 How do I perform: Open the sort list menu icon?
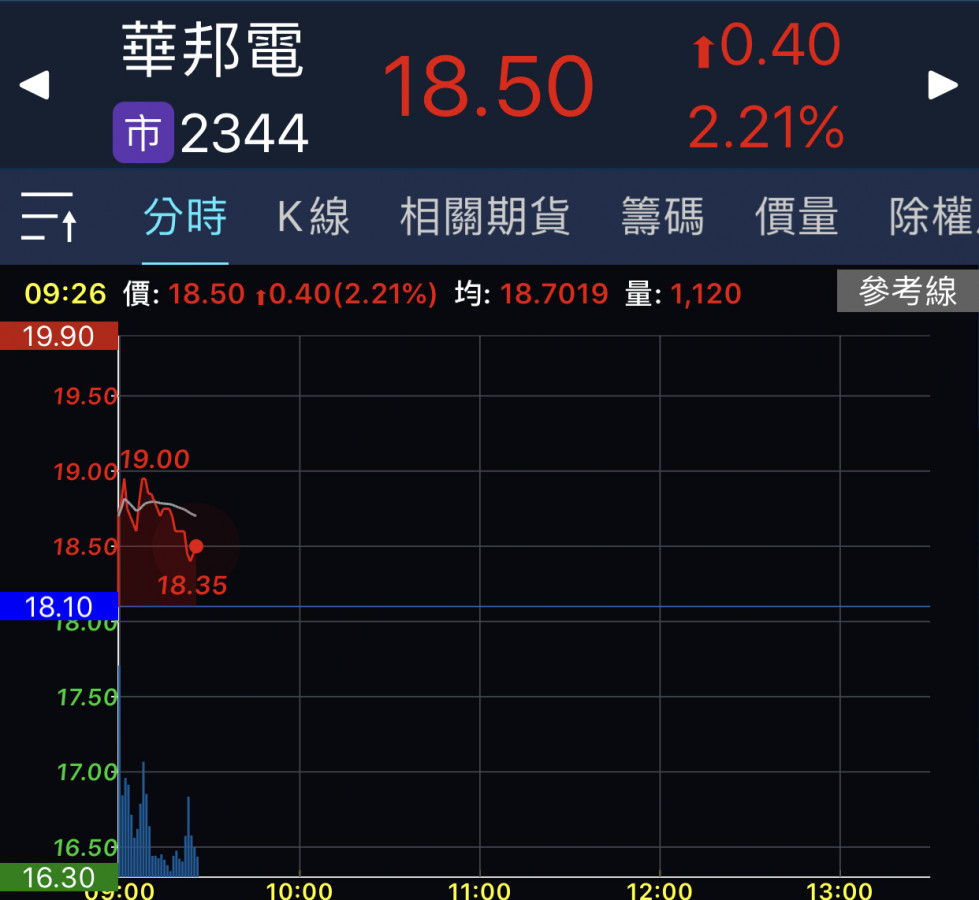(x=48, y=216)
